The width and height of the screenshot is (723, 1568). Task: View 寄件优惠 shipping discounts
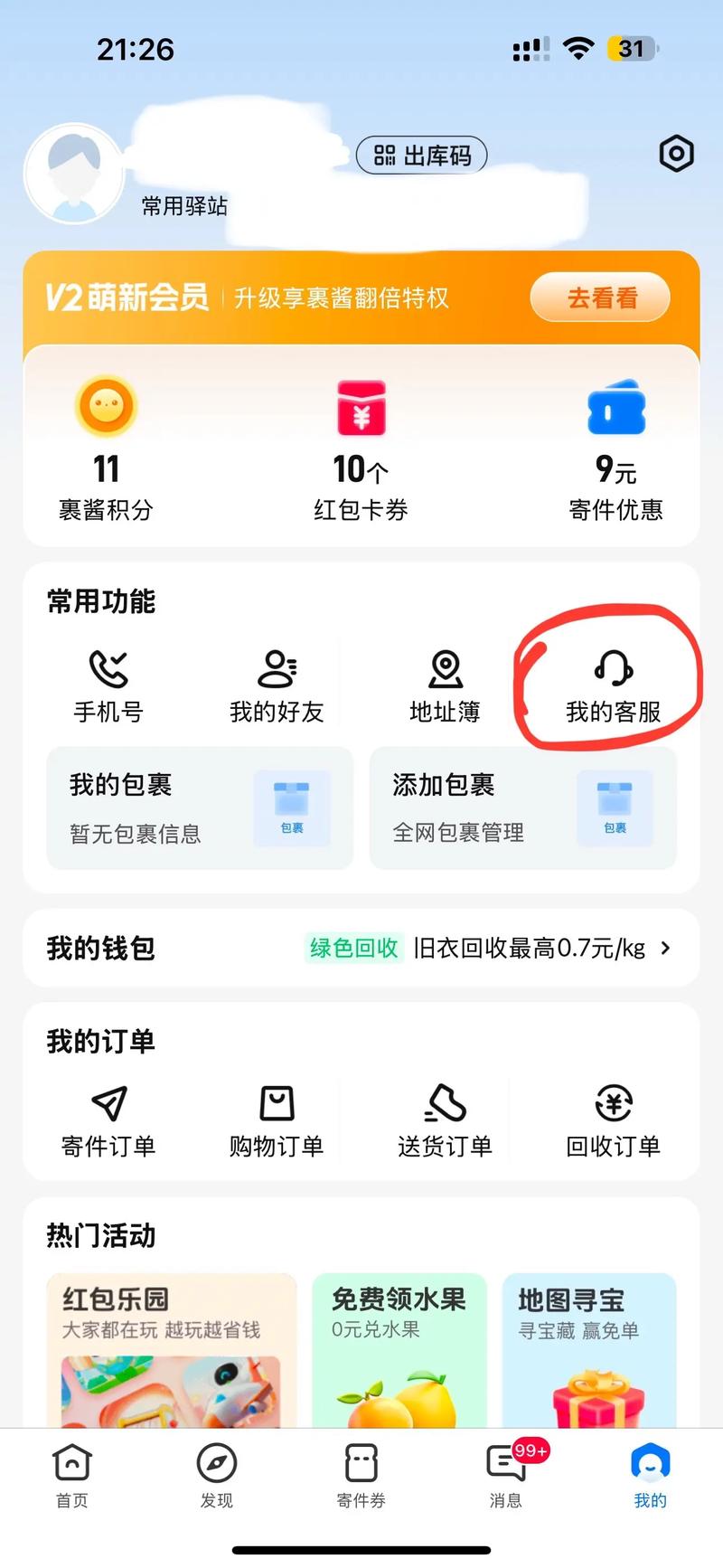[615, 450]
